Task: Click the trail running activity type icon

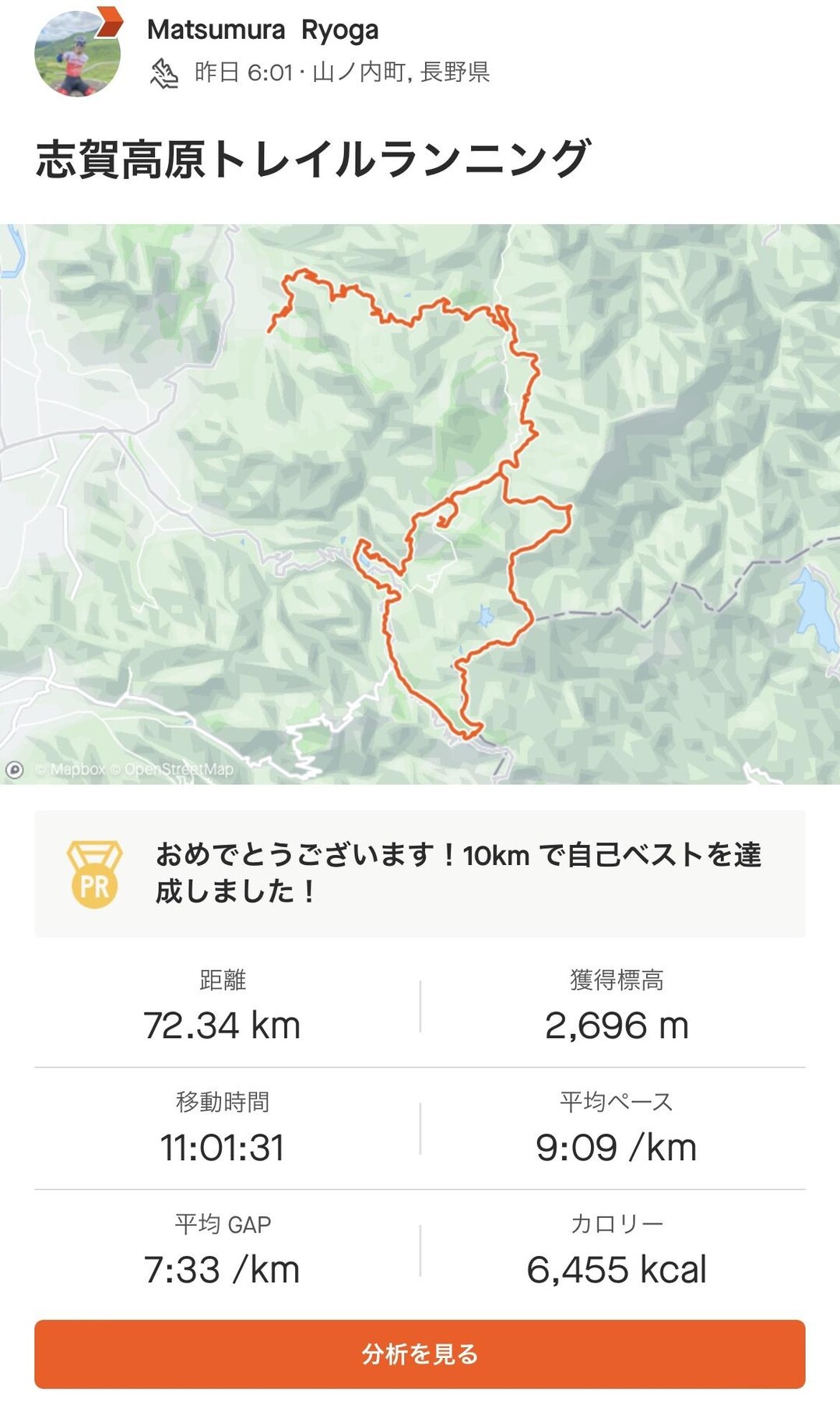Action: coord(165,72)
